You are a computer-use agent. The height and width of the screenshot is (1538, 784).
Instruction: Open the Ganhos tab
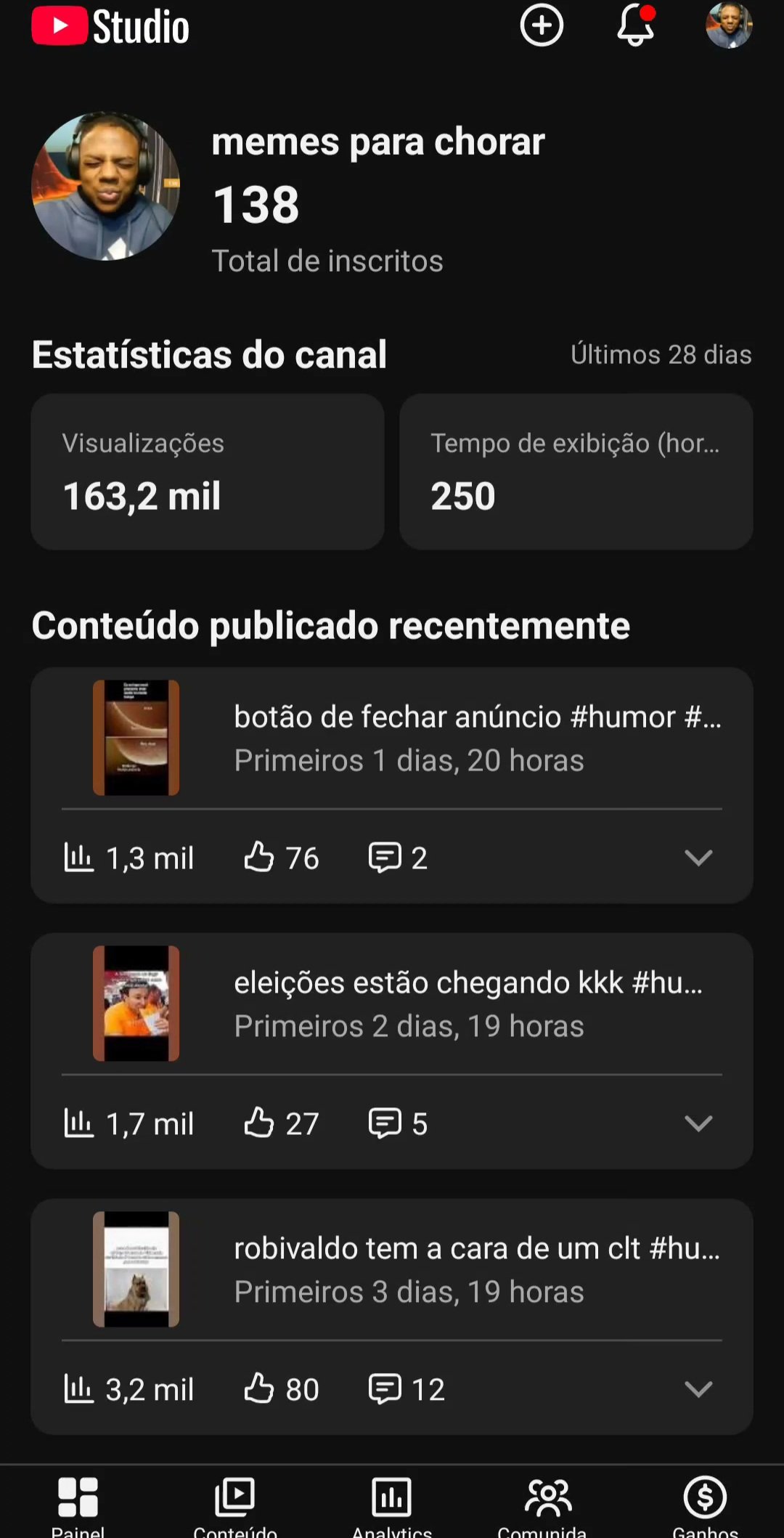click(x=705, y=1505)
